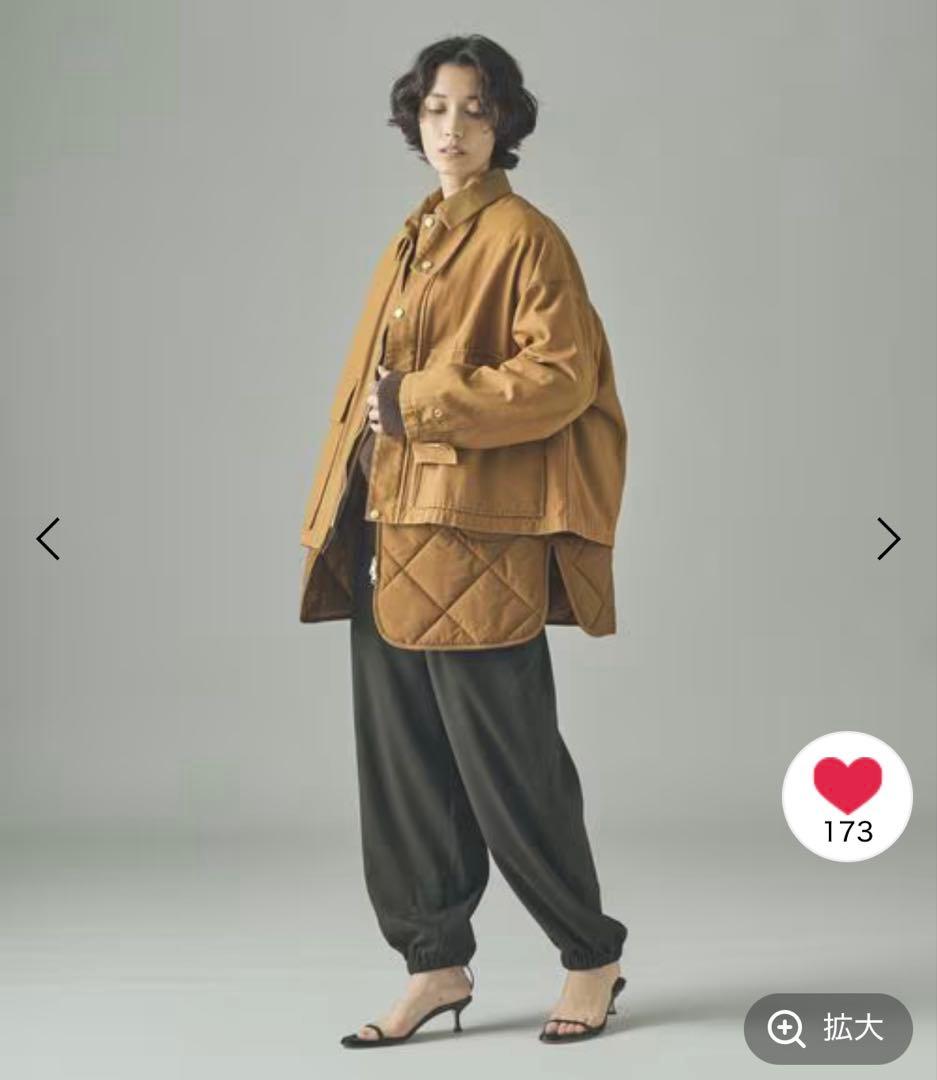Tap the 拡大 zoom button
The height and width of the screenshot is (1080, 937).
[828, 1028]
